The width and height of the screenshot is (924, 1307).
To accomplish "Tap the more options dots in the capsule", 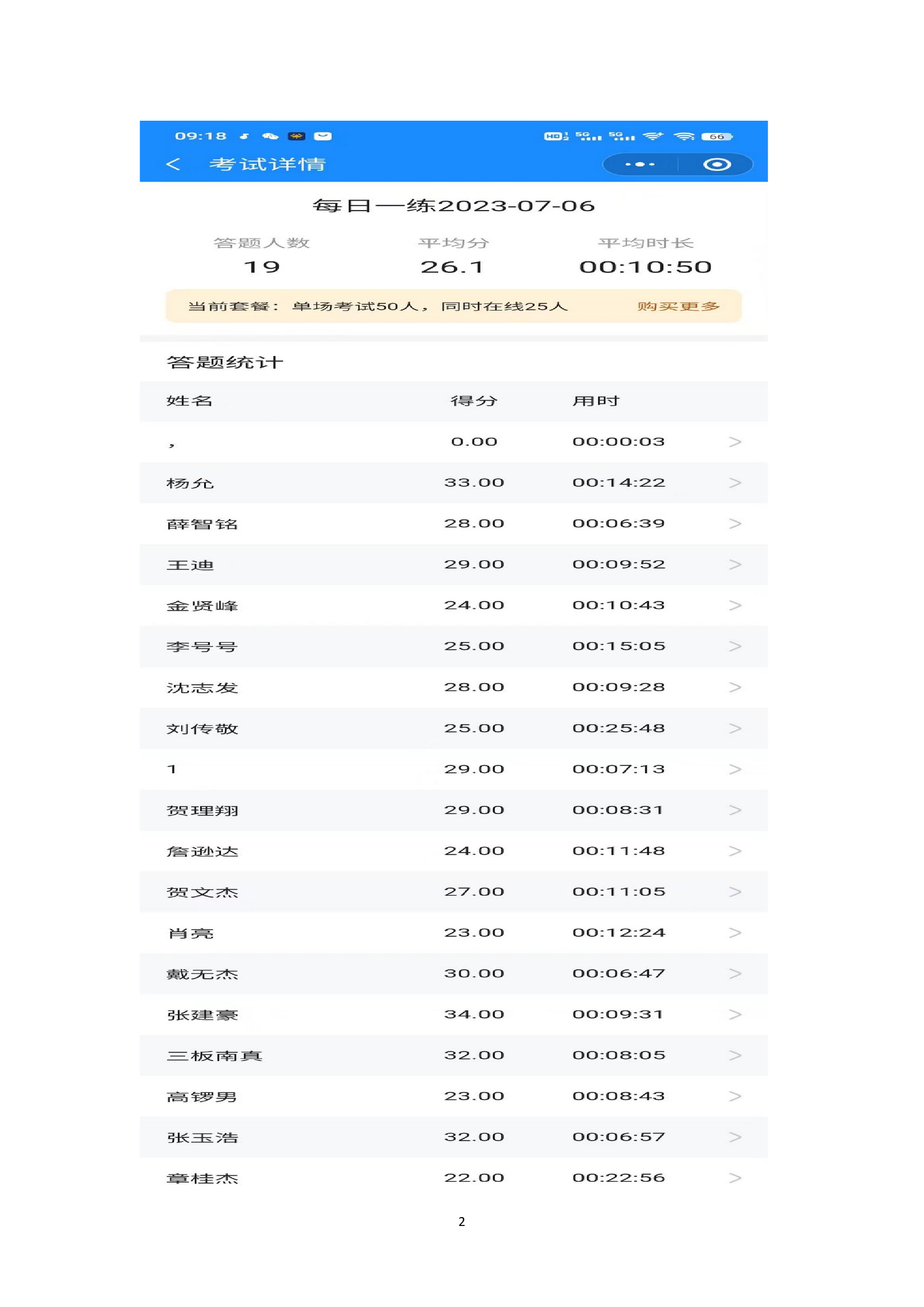I will (641, 164).
